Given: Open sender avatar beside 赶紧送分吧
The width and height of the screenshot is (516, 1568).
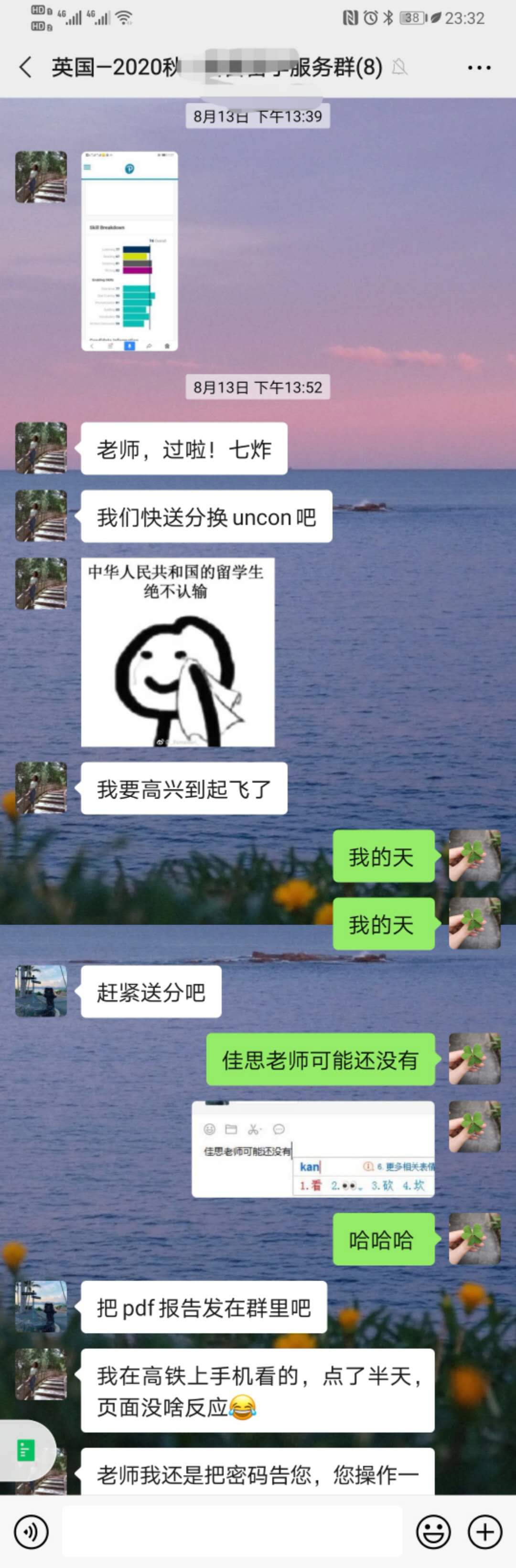Looking at the screenshot, I should pos(41,991).
